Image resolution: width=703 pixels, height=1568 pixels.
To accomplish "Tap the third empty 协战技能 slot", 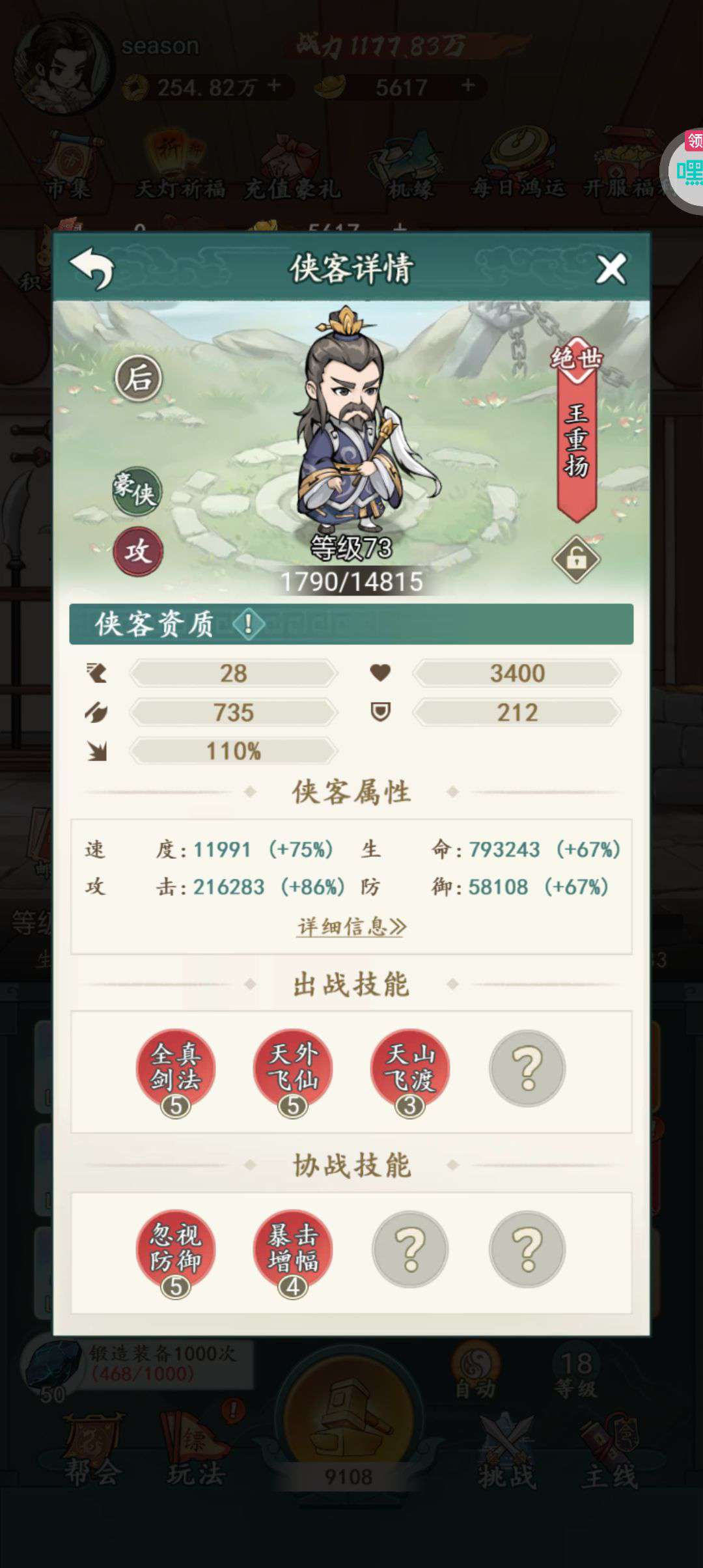I will point(410,1249).
